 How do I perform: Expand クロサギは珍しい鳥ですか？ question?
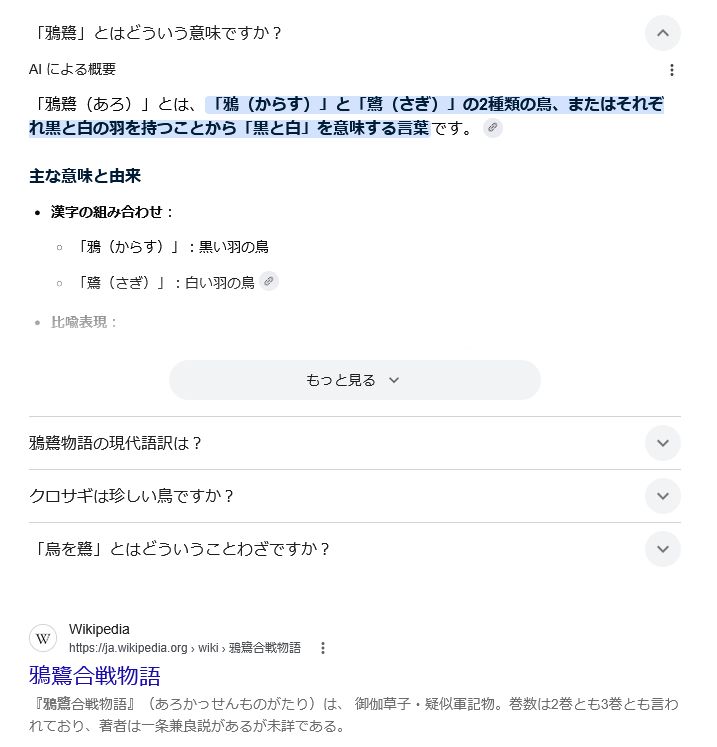point(354,496)
